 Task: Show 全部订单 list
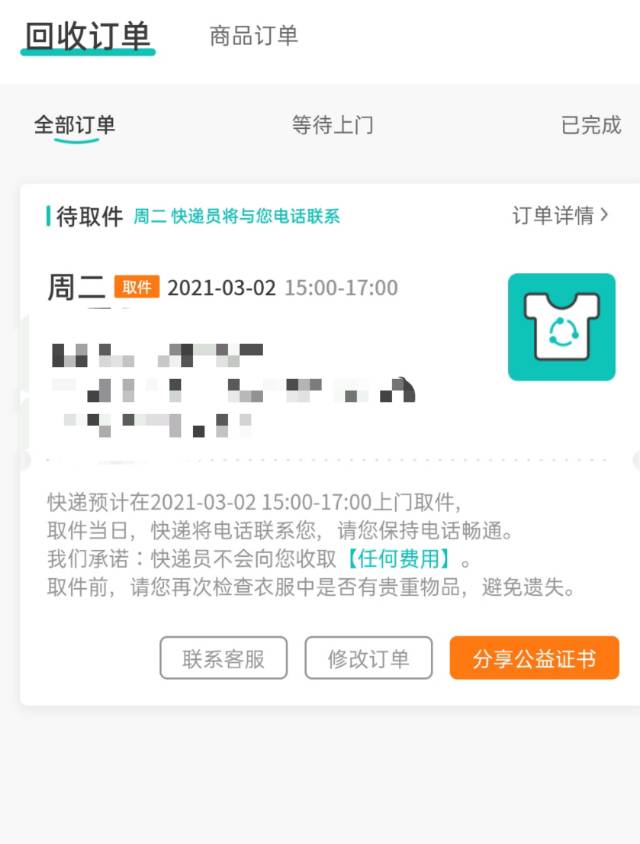point(75,125)
